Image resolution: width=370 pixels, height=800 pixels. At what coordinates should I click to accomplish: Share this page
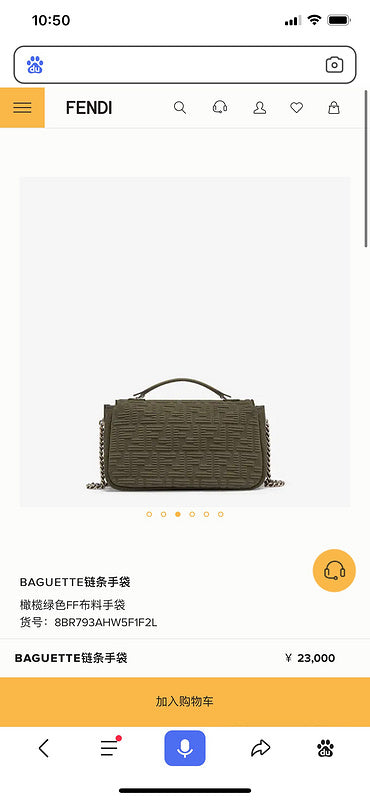[260, 748]
